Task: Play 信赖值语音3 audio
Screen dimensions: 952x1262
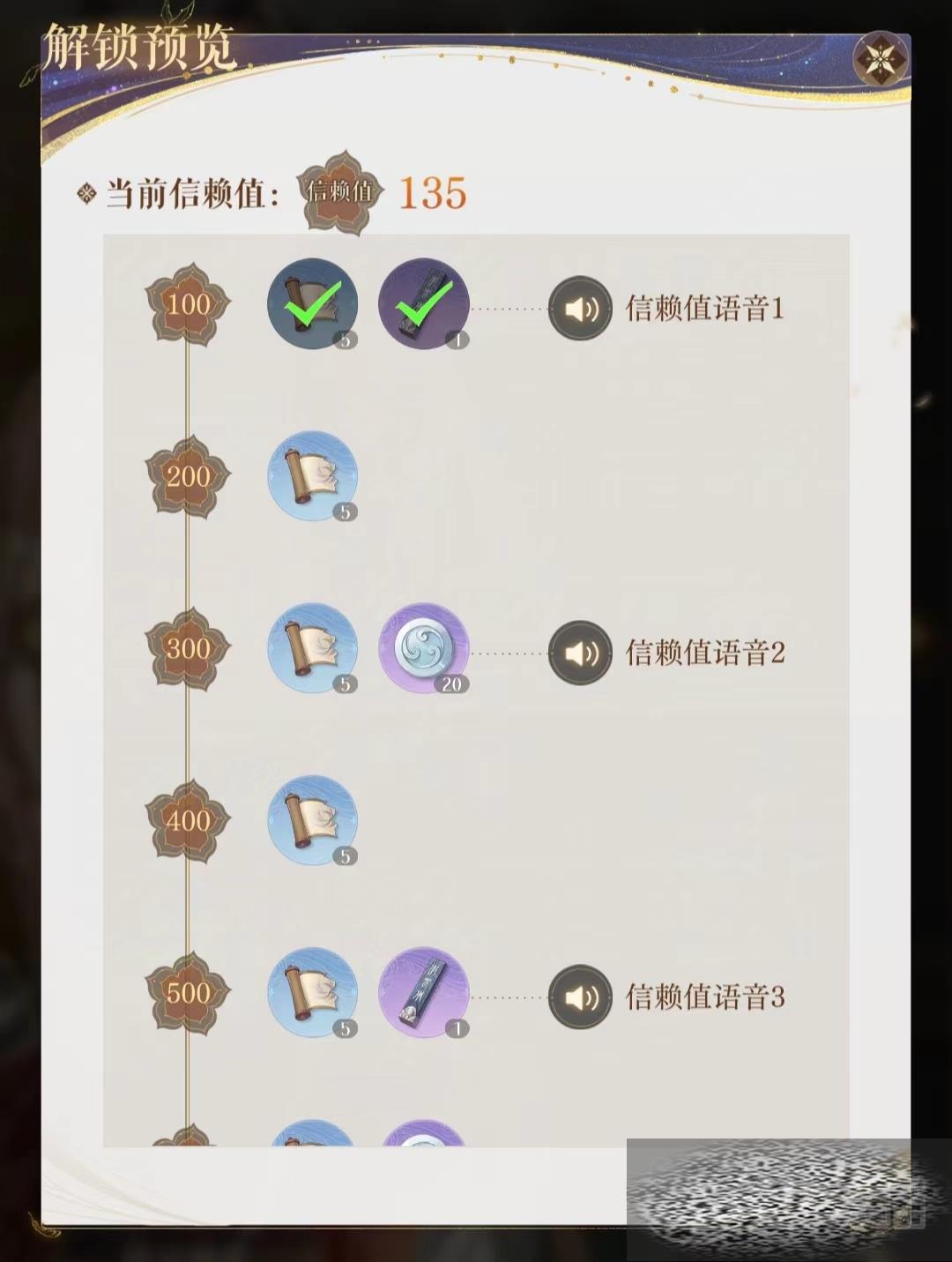Action: 580,997
